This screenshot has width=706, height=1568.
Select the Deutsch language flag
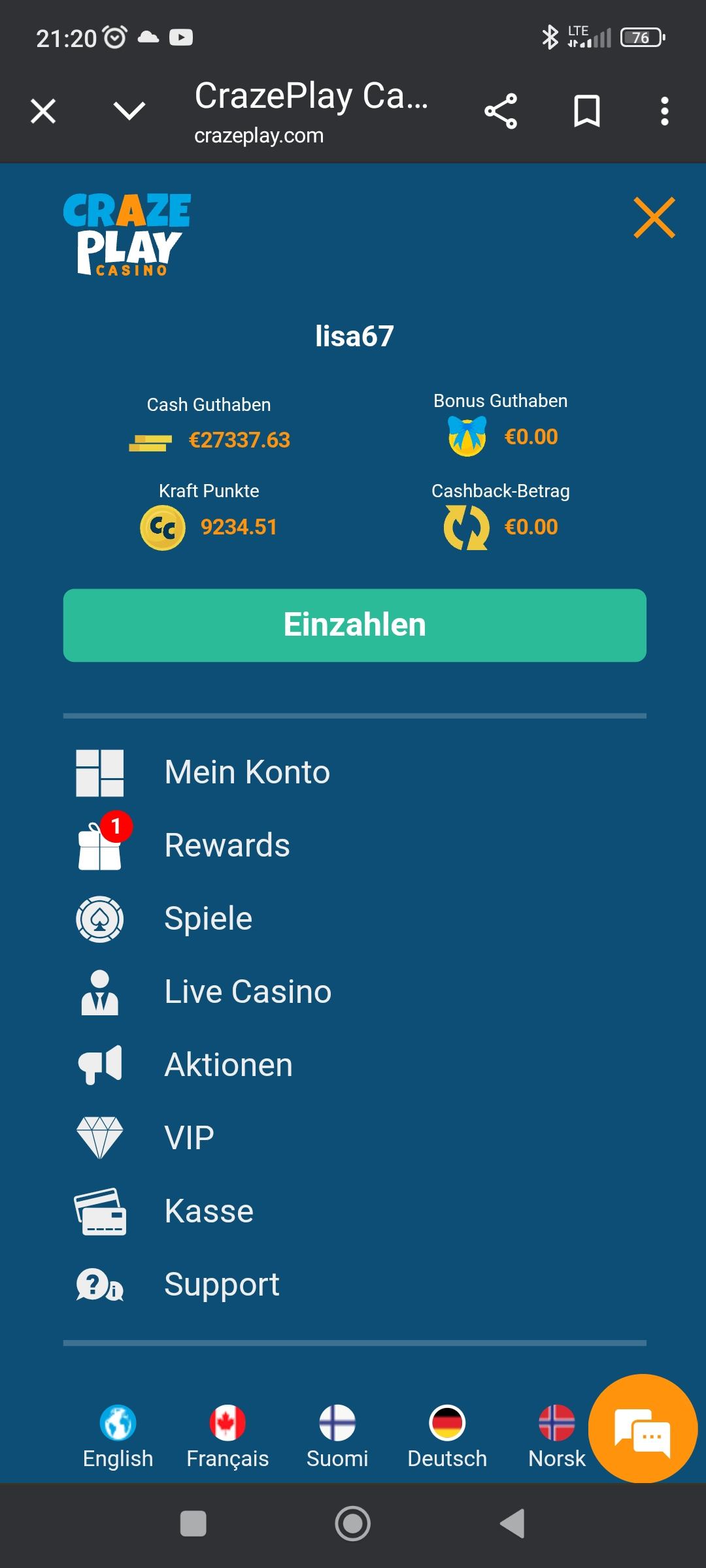tap(447, 1436)
